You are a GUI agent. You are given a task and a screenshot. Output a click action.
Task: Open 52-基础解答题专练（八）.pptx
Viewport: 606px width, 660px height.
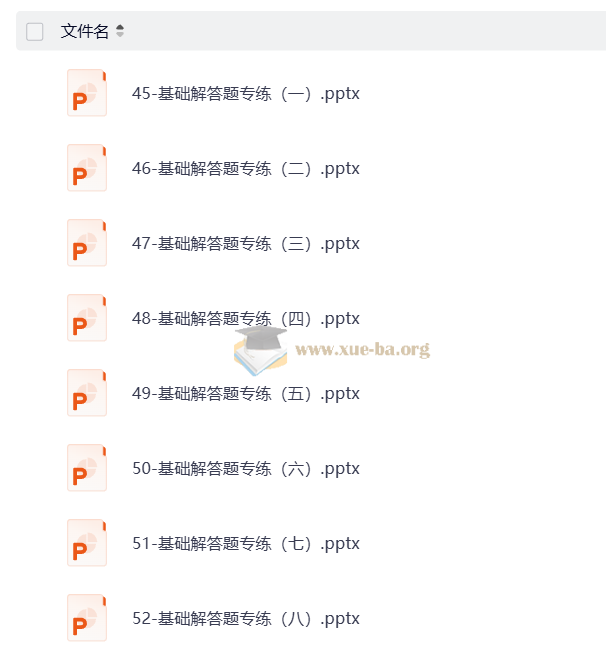click(x=245, y=619)
